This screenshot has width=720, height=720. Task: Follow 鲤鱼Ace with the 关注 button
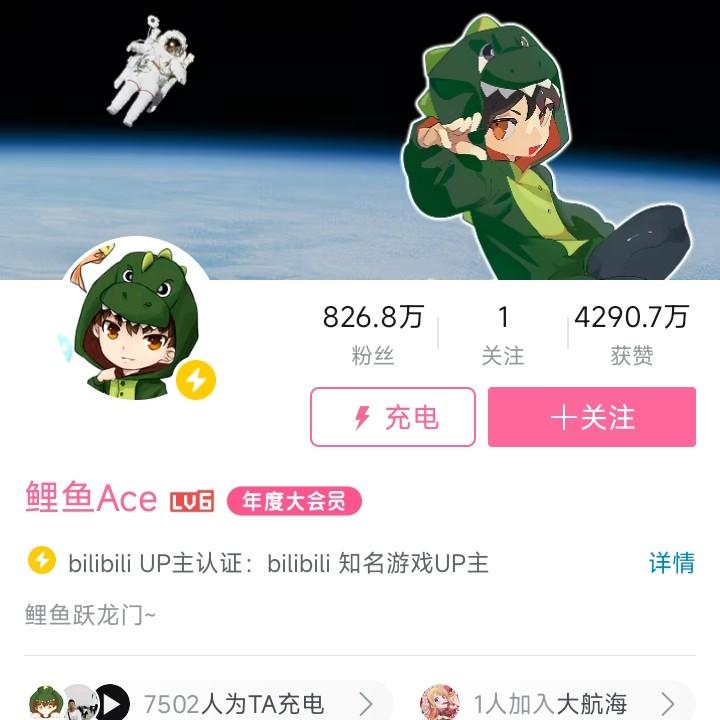[x=592, y=416]
